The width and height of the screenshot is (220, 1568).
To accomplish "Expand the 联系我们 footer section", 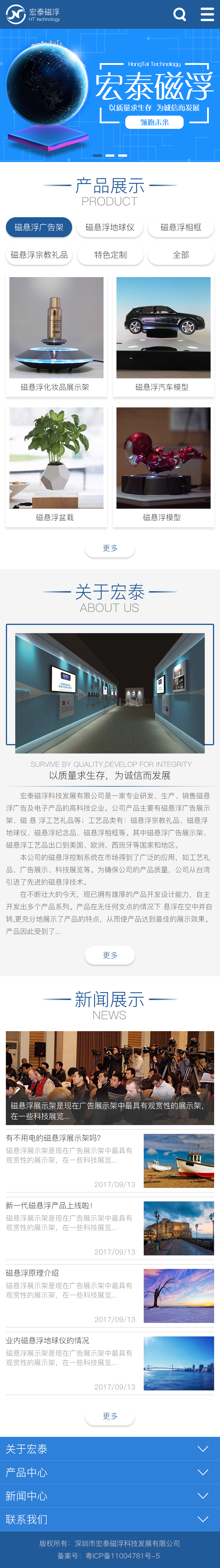I will 110,1519.
